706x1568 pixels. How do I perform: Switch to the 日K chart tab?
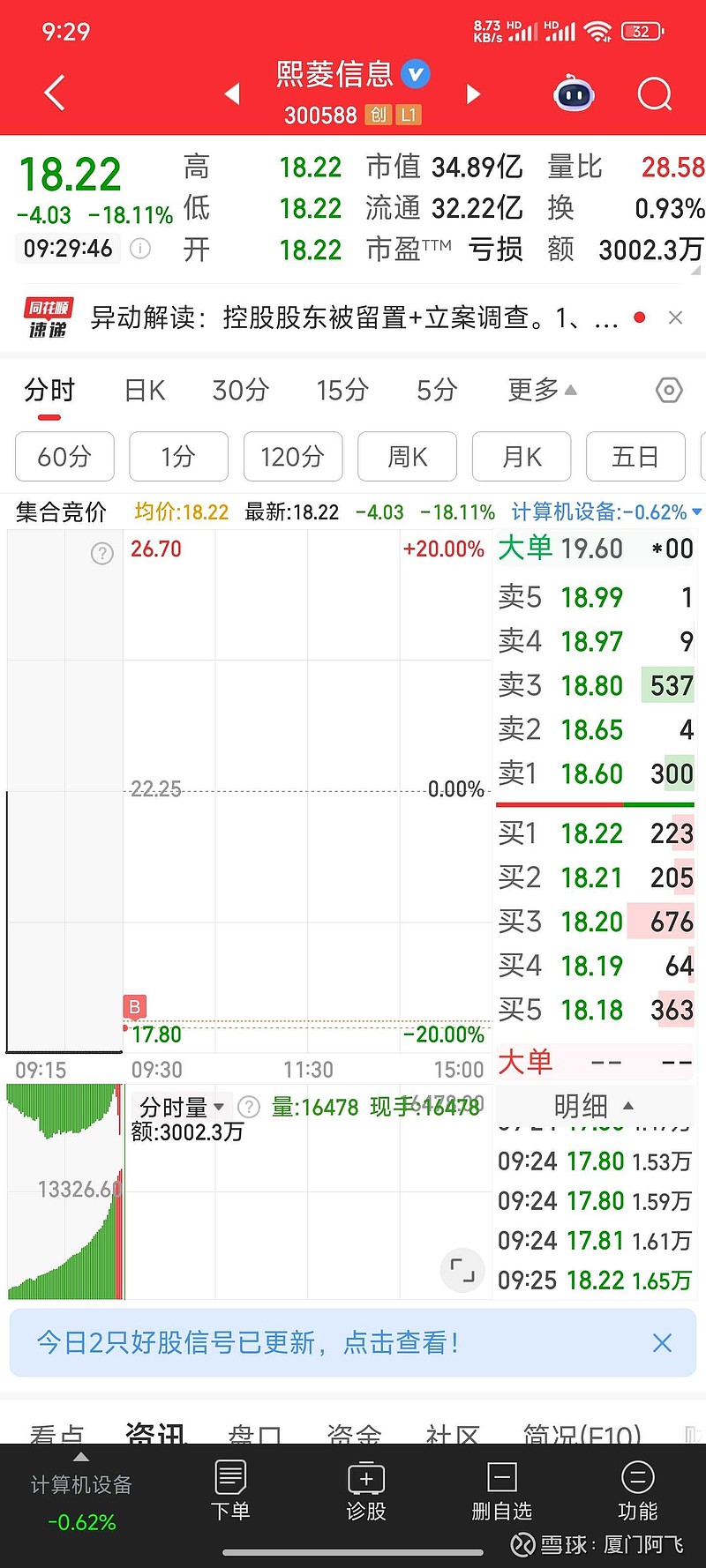click(145, 390)
